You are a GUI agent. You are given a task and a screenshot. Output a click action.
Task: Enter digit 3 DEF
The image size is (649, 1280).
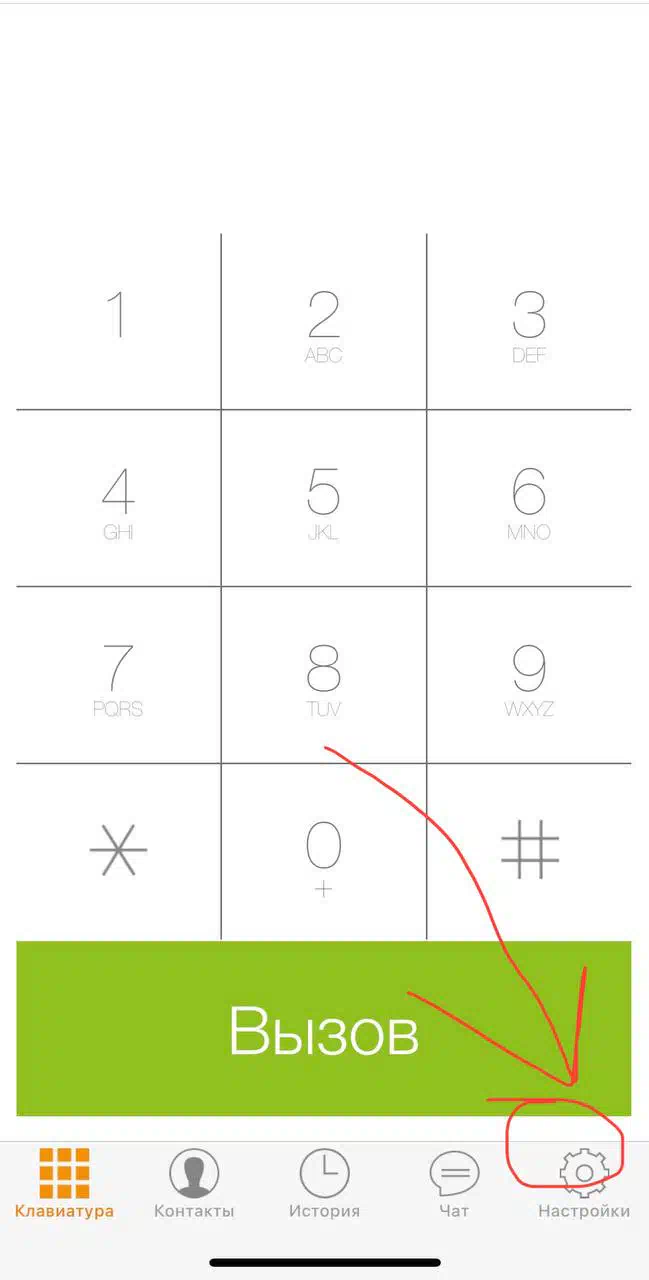tap(529, 321)
